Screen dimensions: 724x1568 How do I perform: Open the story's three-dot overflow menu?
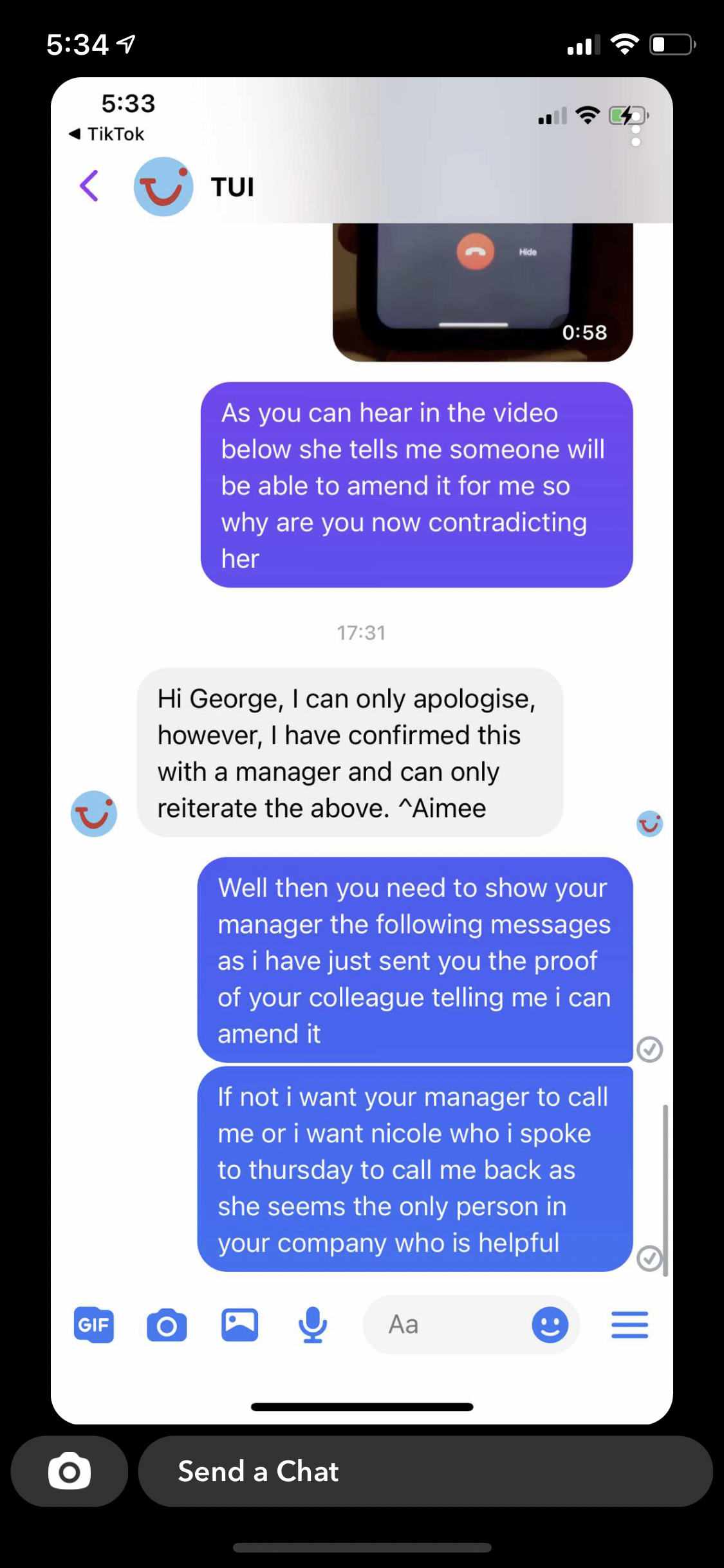point(636,129)
